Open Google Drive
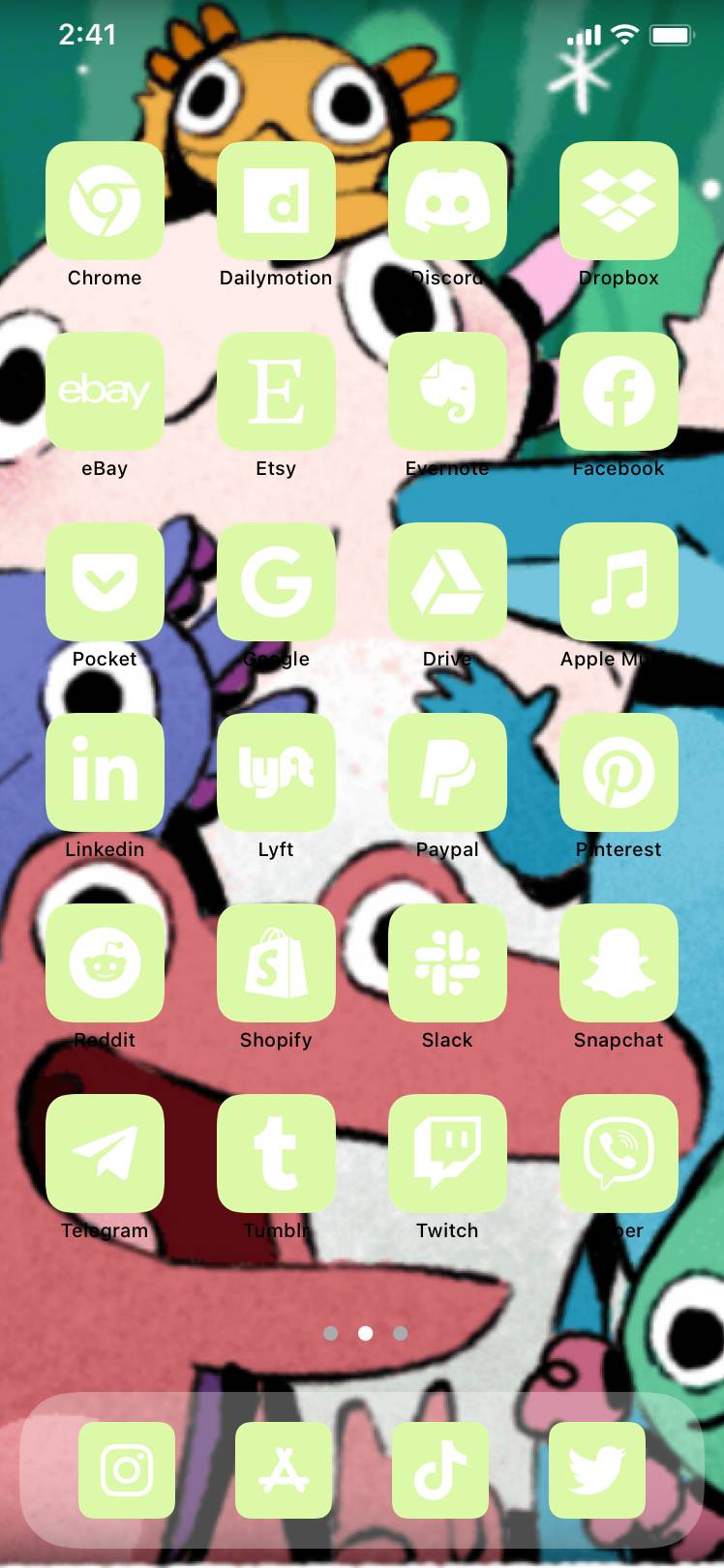The height and width of the screenshot is (1568, 724). click(x=447, y=582)
